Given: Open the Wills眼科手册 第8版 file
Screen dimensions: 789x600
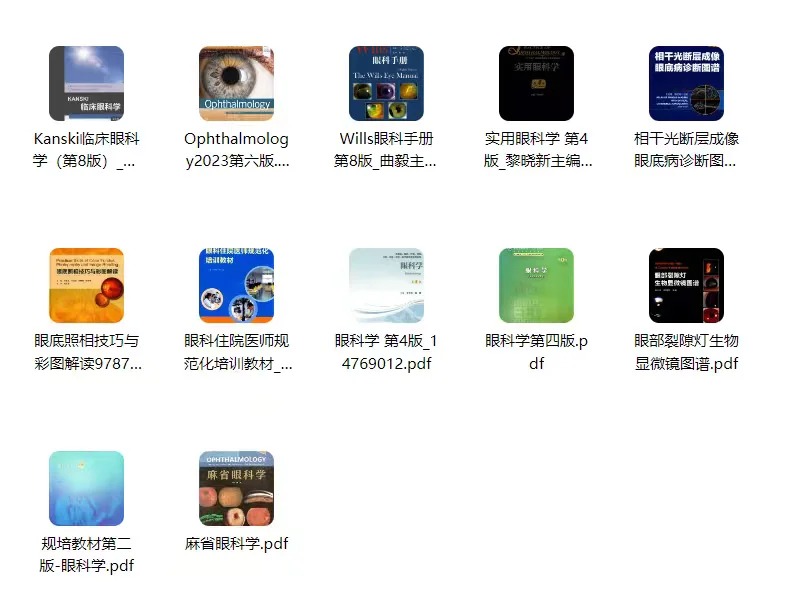Looking at the screenshot, I should 386,84.
